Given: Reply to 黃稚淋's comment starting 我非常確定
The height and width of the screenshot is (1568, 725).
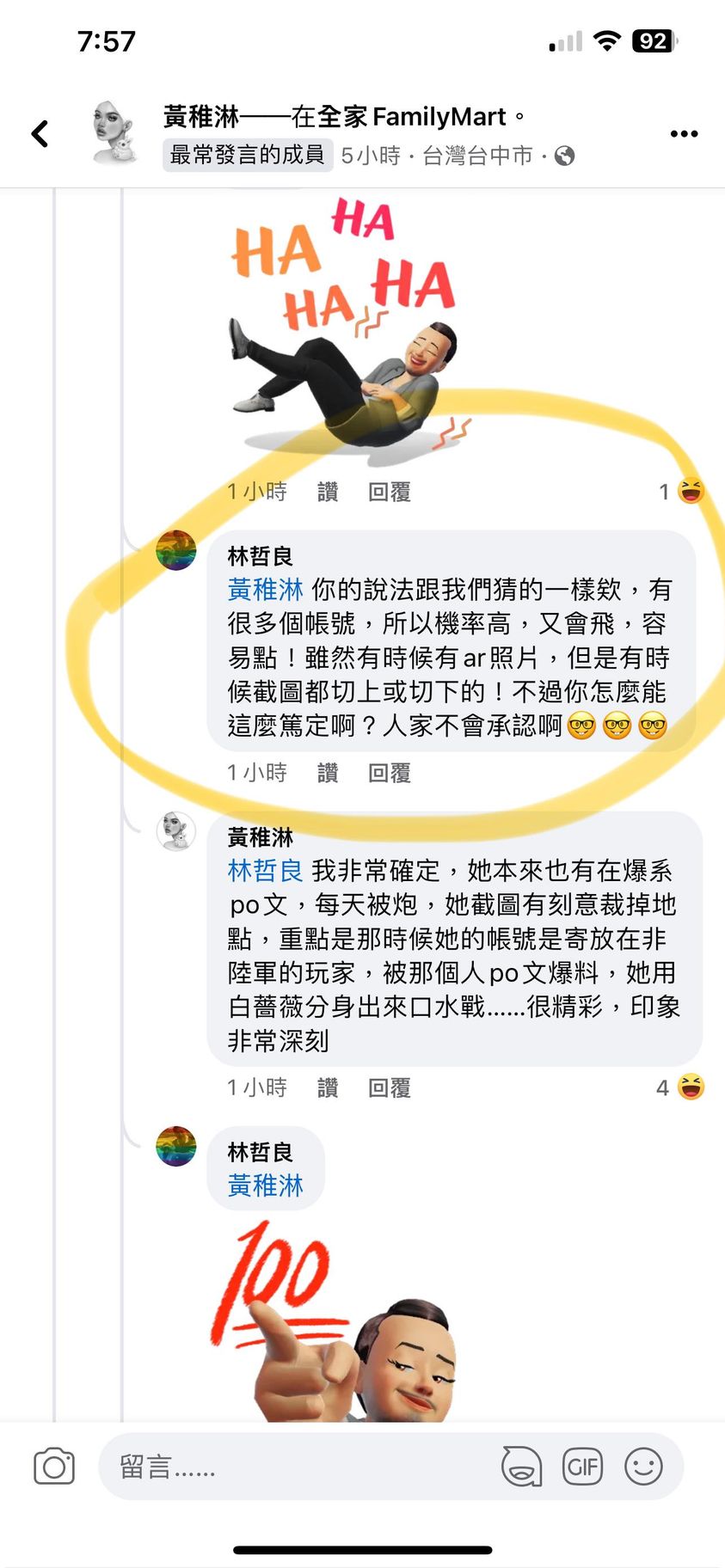Looking at the screenshot, I should [389, 1087].
